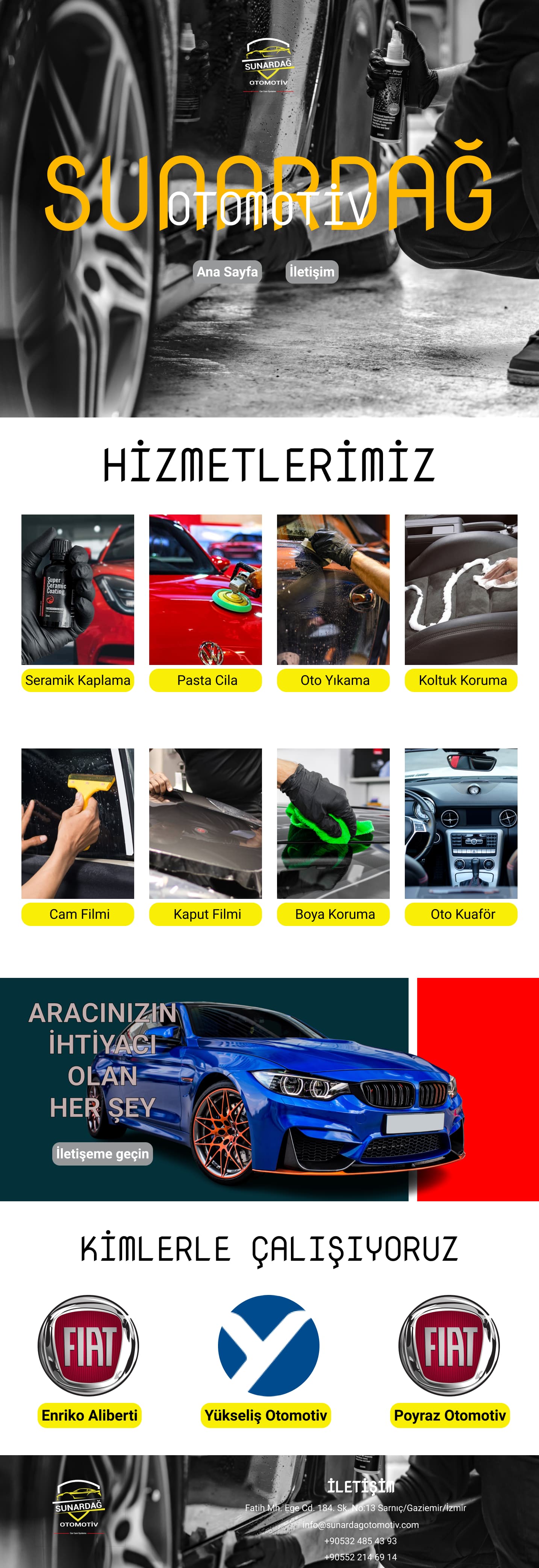Email info@sunardagotomotiv.com from the footer
The height and width of the screenshot is (1568, 539).
click(360, 1524)
